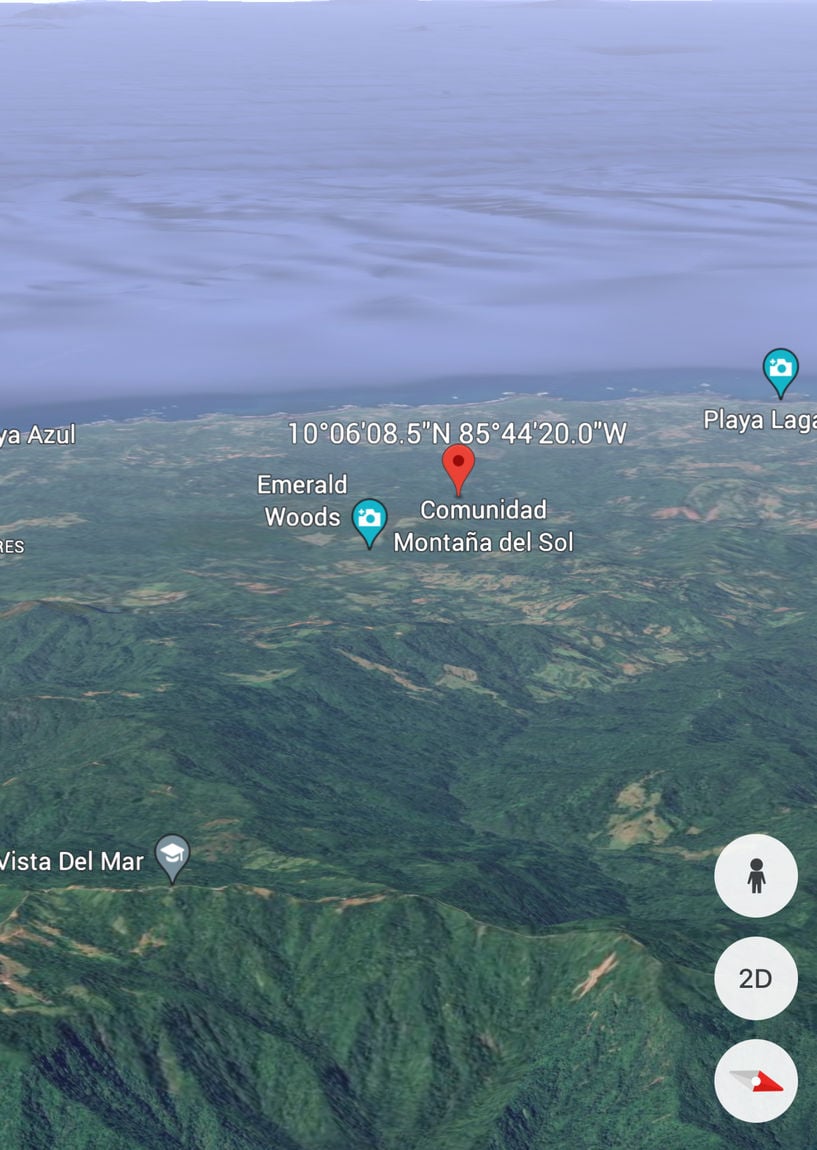Select the red dropped pin marker
The image size is (817, 1150).
point(458,467)
